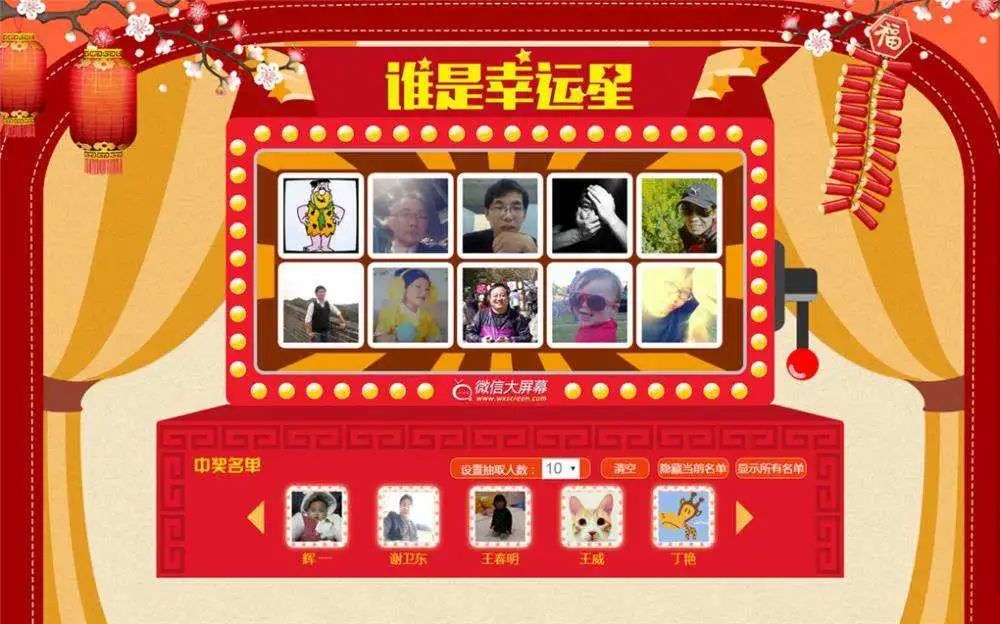The width and height of the screenshot is (1000, 624).
Task: Tap the 隐藏当前名单 button
Action: click(692, 468)
